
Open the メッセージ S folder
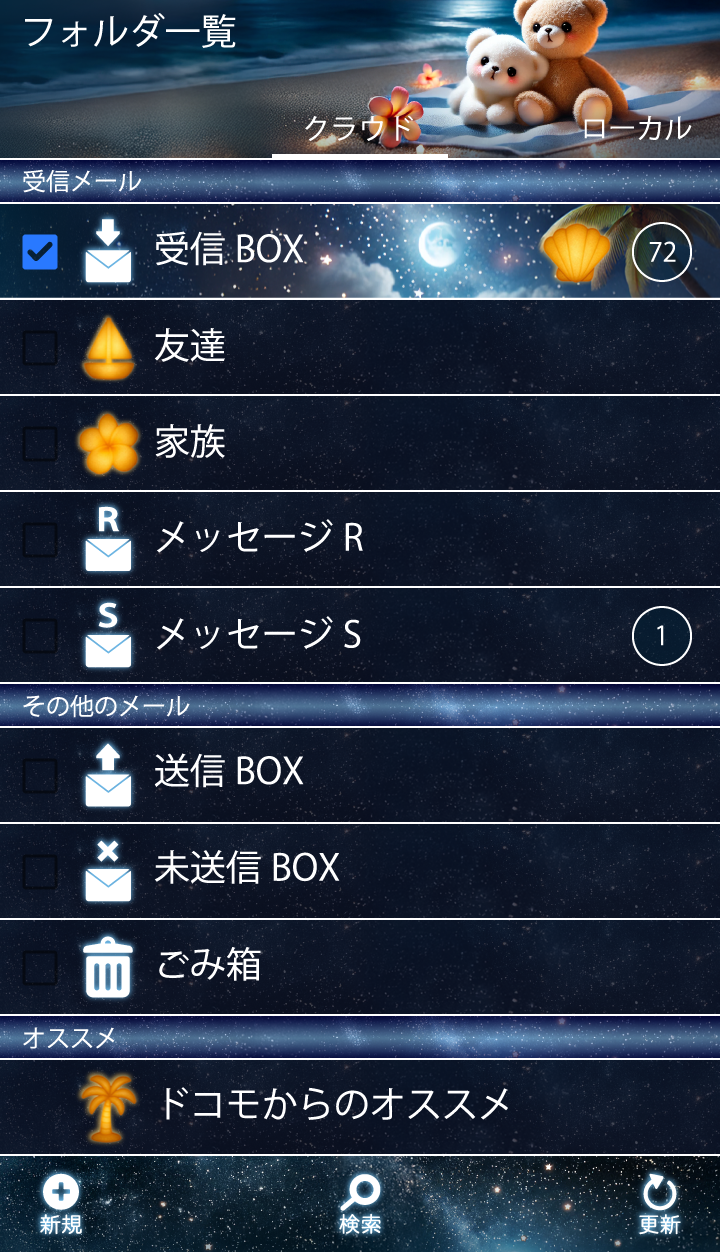pos(258,635)
